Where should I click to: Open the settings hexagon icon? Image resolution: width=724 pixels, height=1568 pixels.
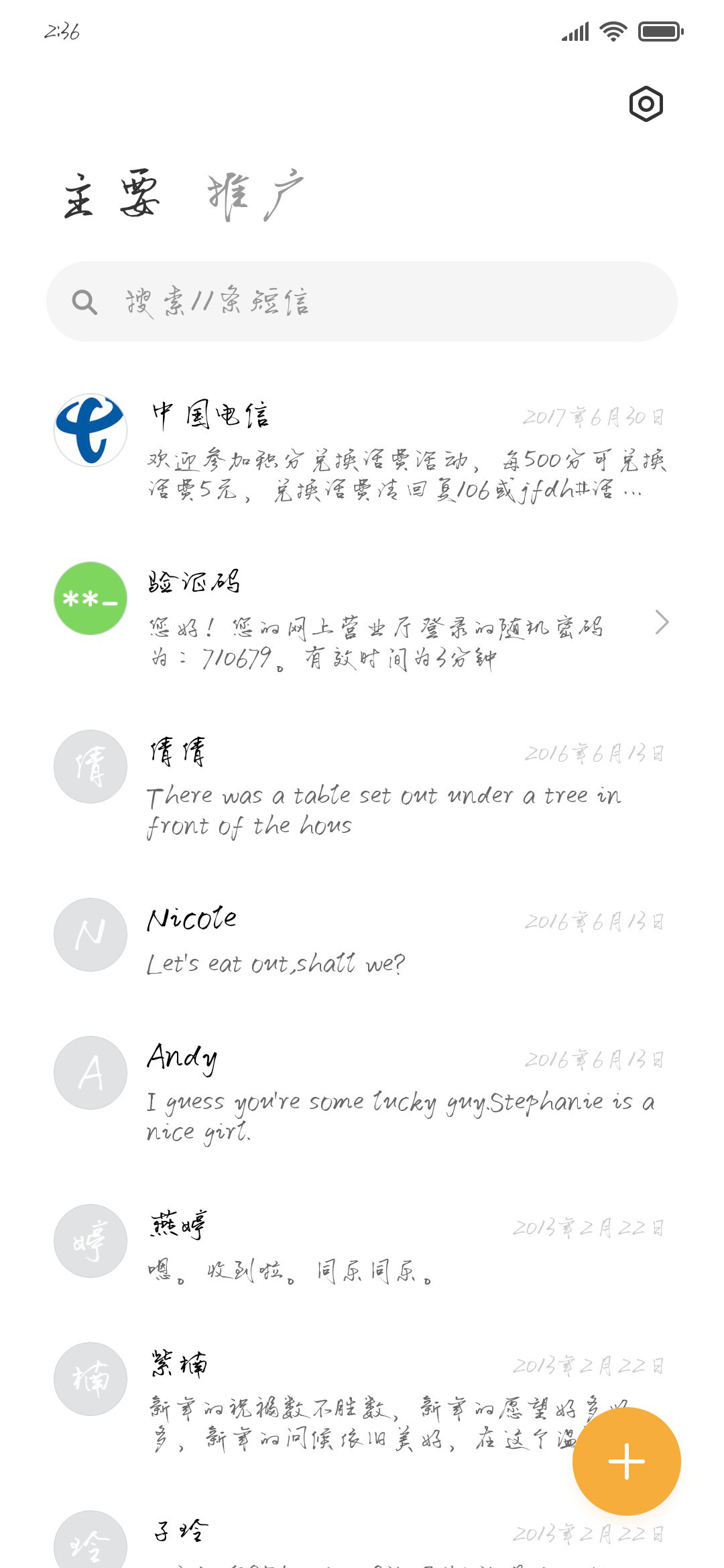point(646,104)
